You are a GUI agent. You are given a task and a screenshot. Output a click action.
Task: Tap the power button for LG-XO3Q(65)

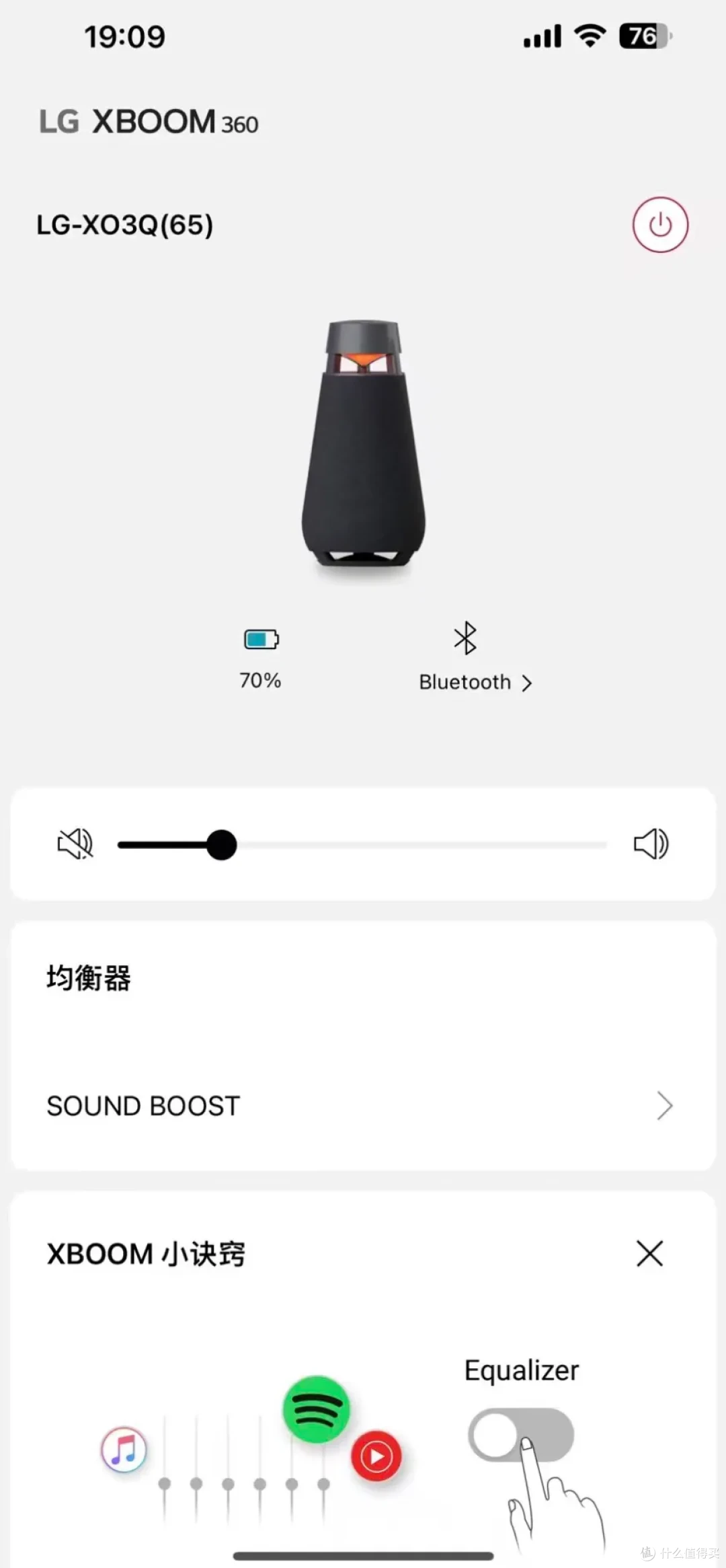pos(659,225)
